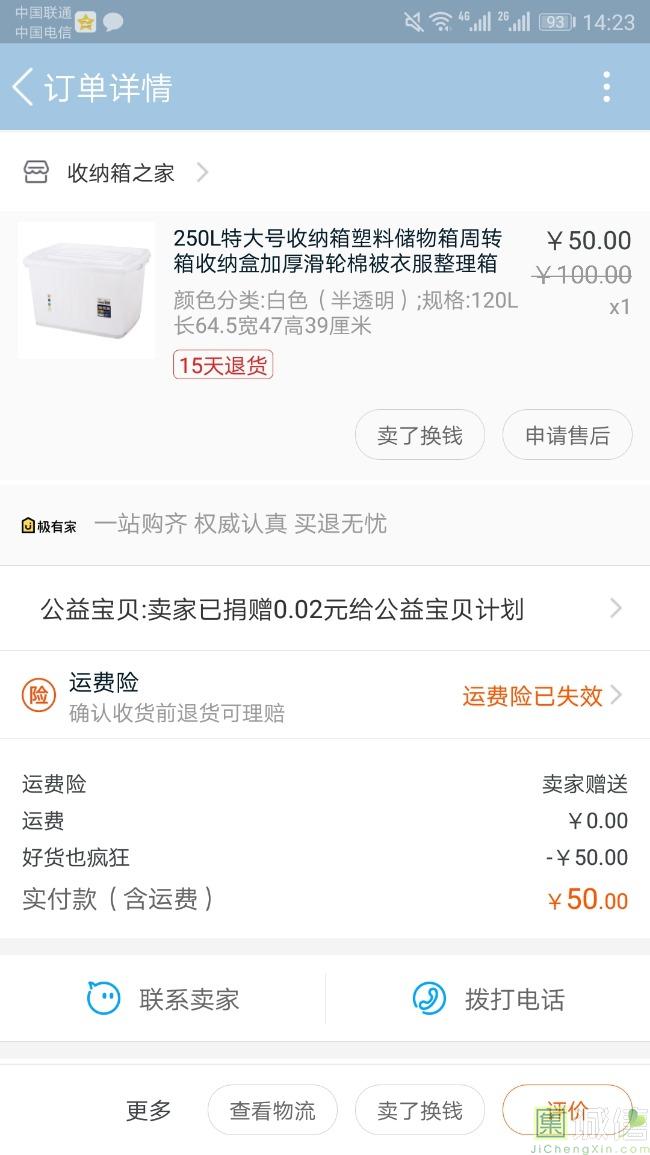
Task: View the 运费险已失效 insurance details
Action: (541, 696)
